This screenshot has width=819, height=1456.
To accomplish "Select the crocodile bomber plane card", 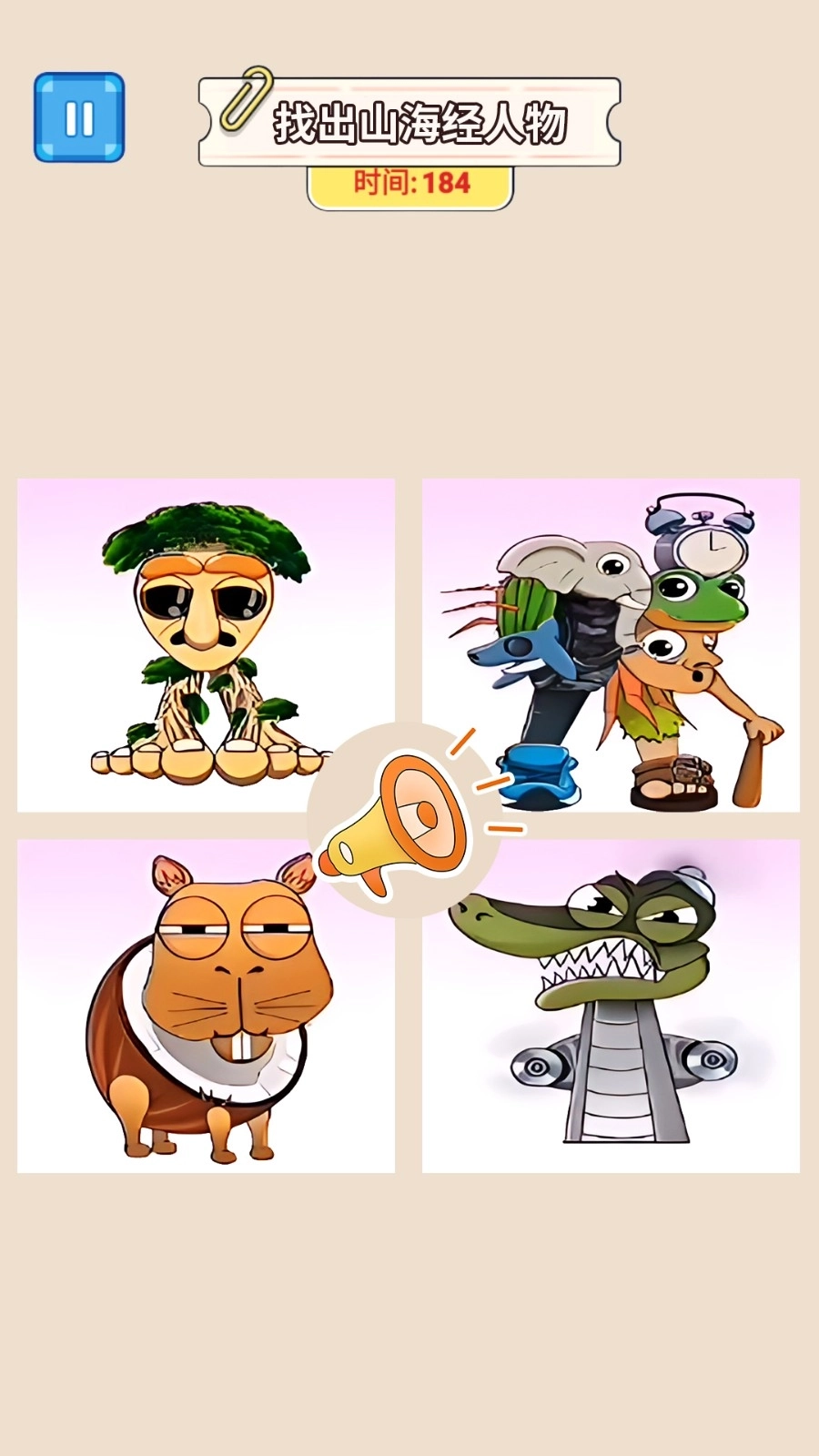I will 611,1006.
